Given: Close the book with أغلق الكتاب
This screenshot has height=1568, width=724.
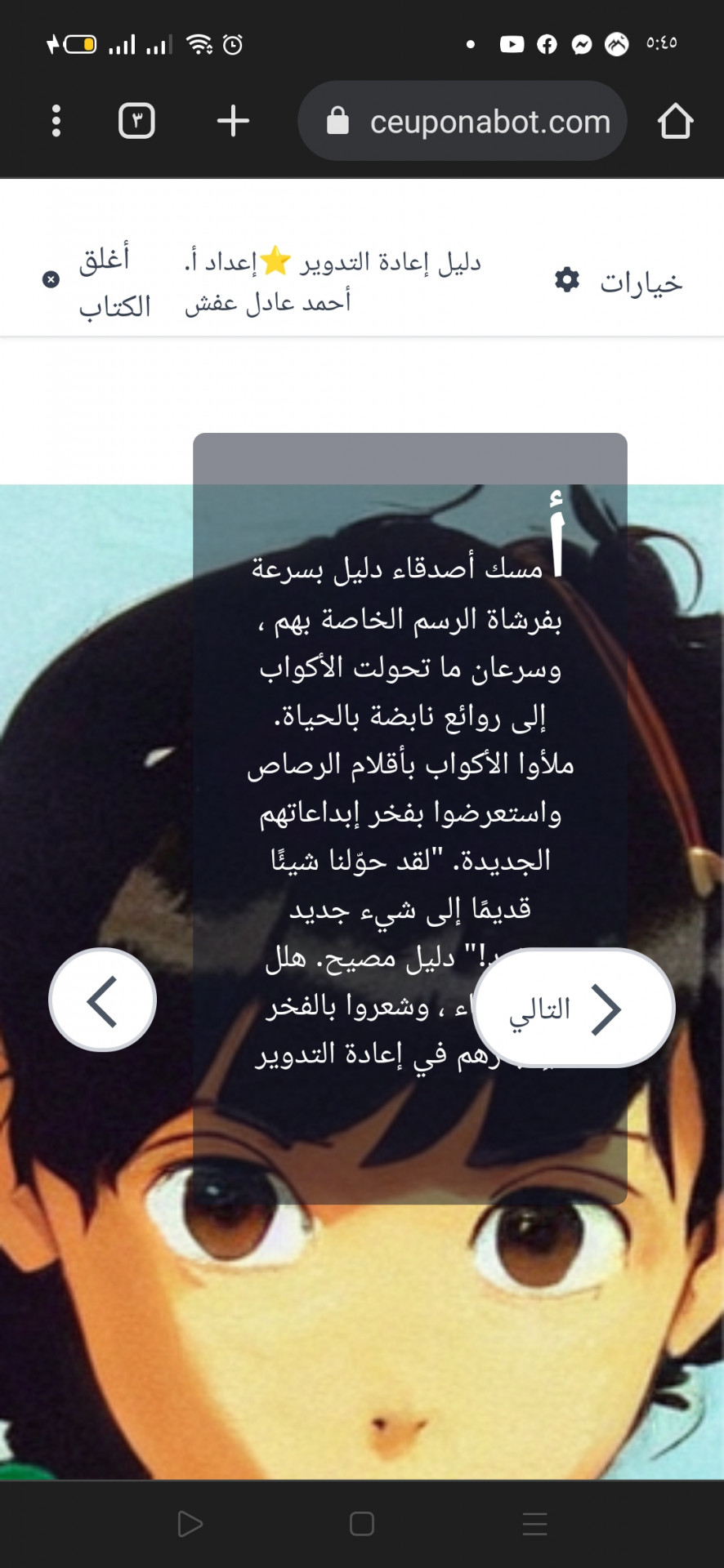Looking at the screenshot, I should click(x=98, y=282).
